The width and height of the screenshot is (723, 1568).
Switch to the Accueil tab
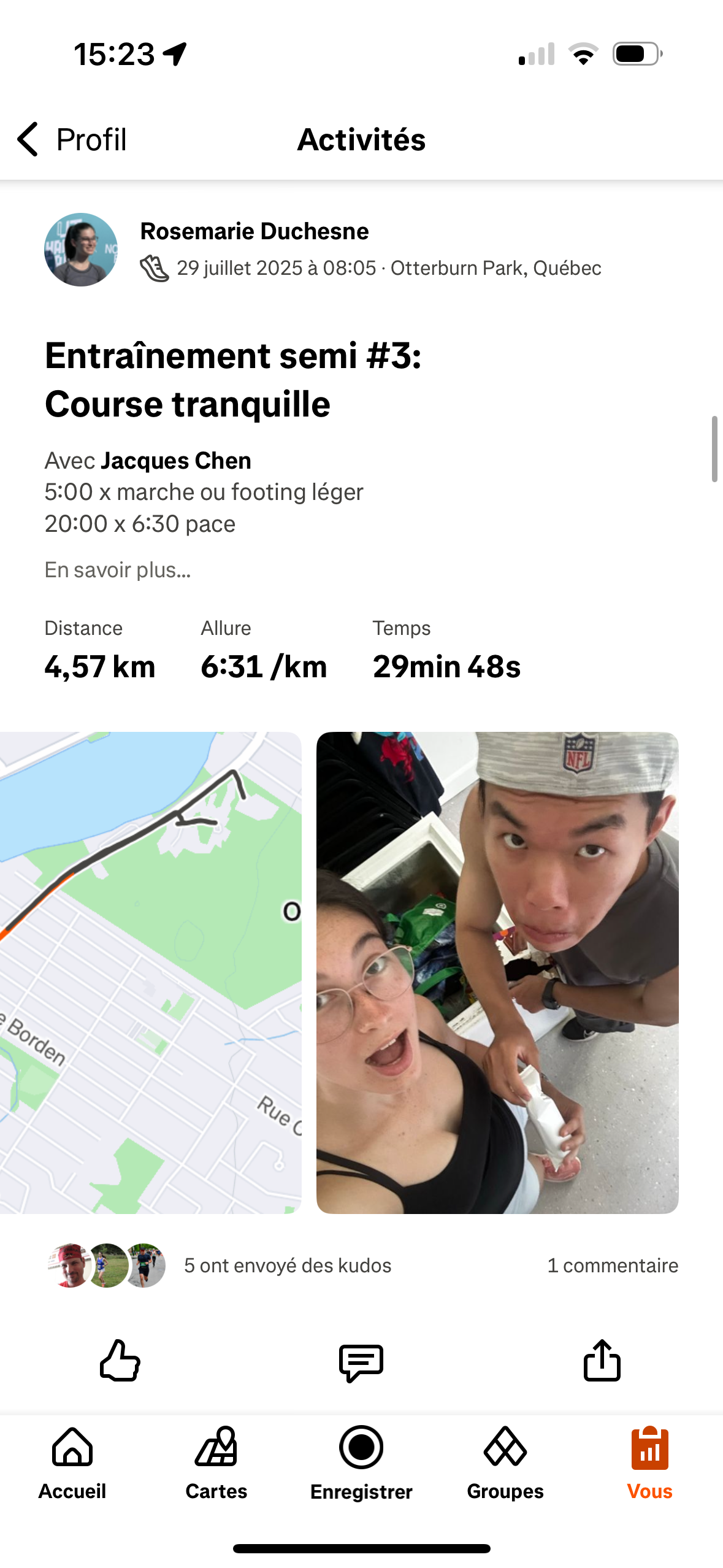[72, 1463]
